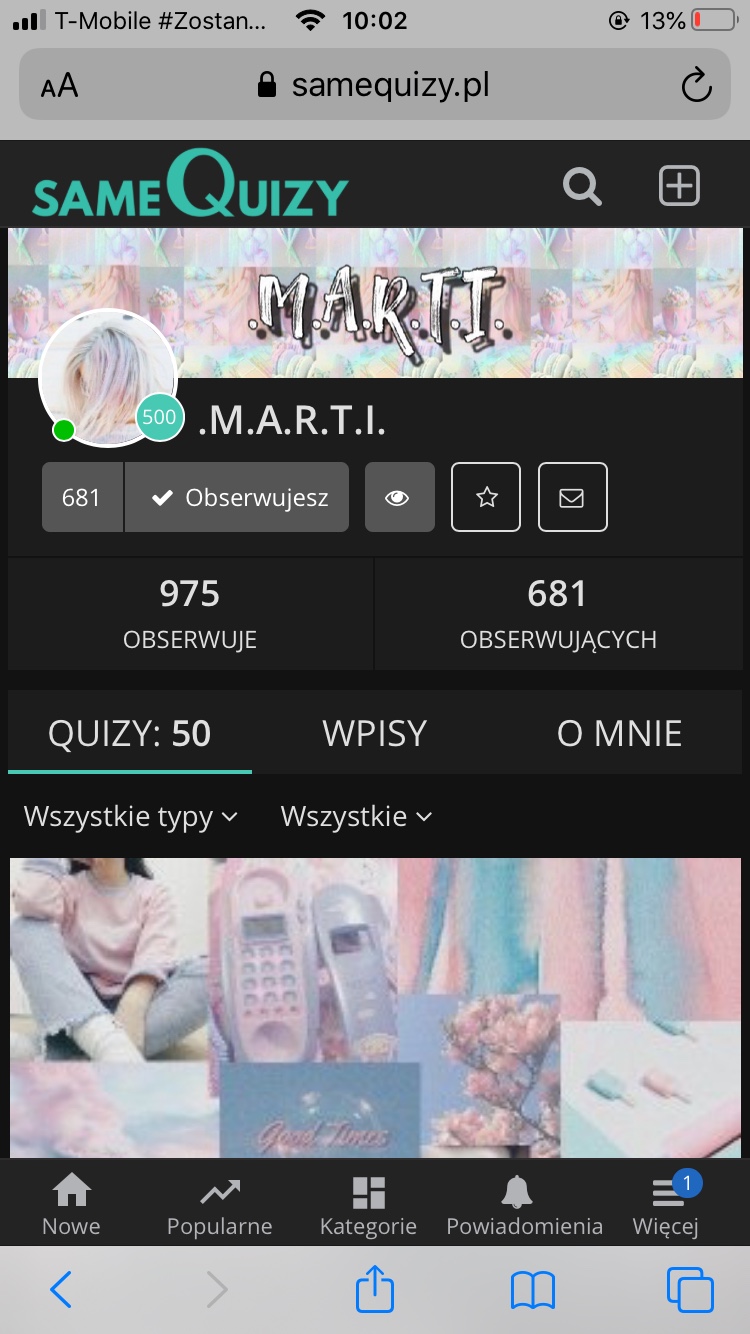The image size is (750, 1334).
Task: Switch to the O mnie tab
Action: 619,734
